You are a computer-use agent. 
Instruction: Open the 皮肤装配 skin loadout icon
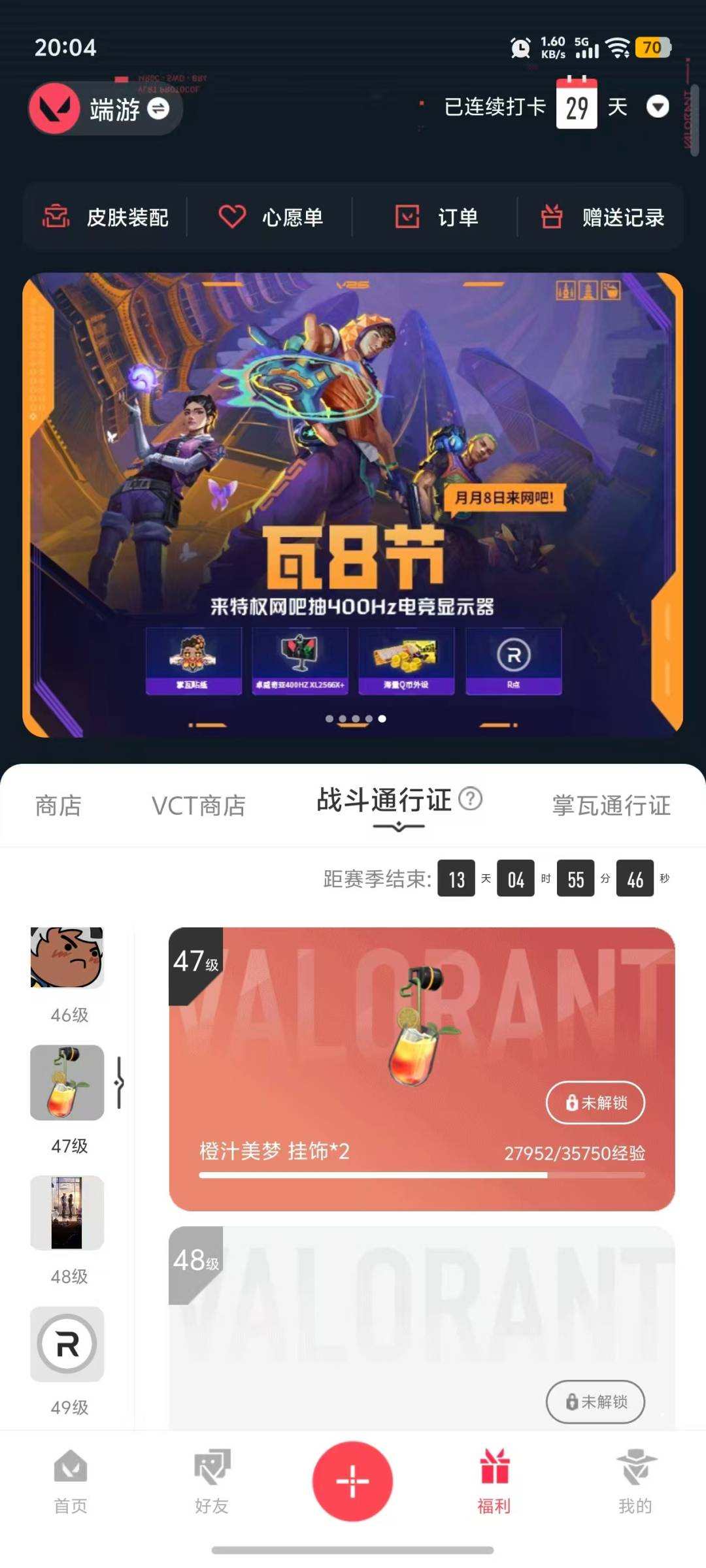click(58, 217)
